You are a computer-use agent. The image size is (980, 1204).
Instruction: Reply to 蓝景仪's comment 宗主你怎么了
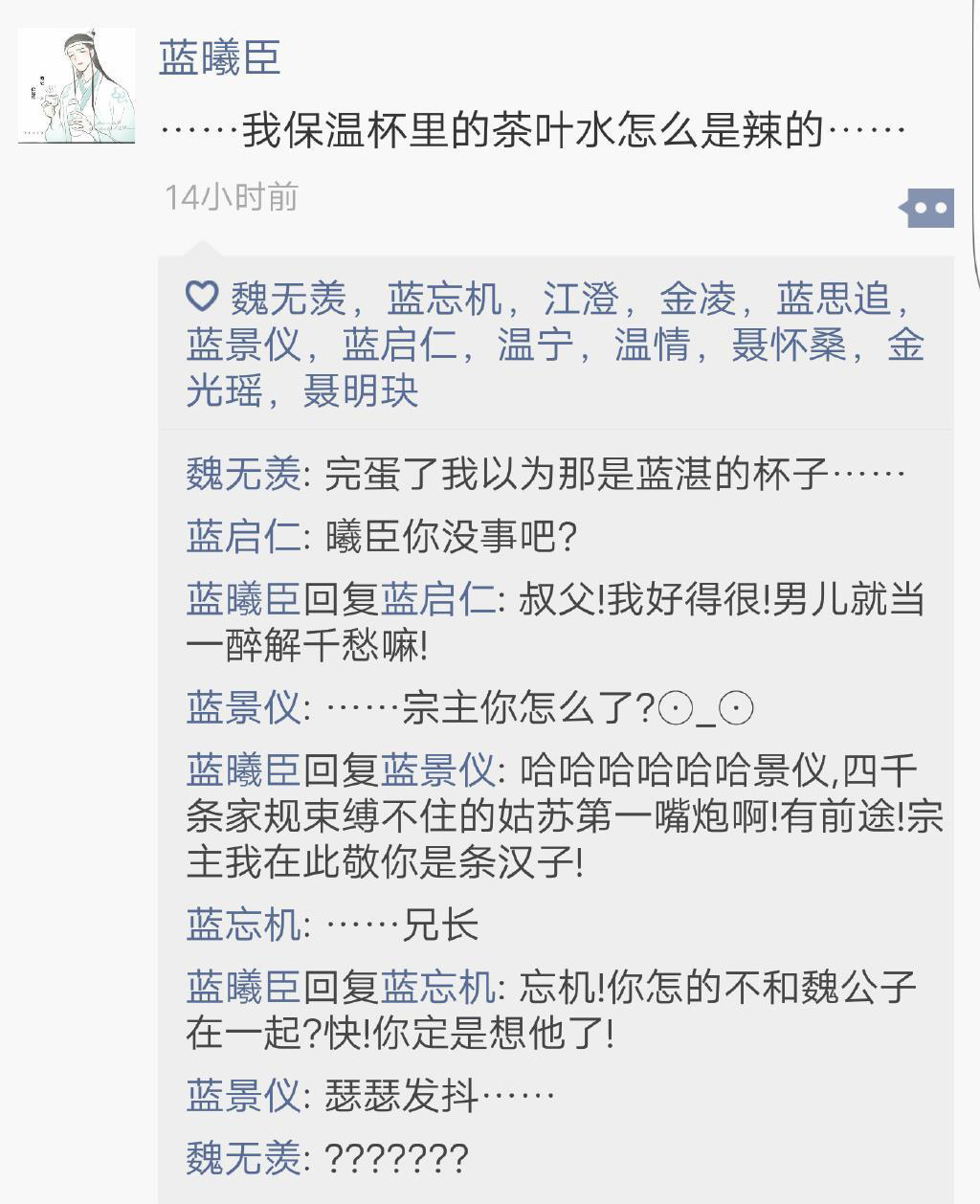click(x=536, y=708)
